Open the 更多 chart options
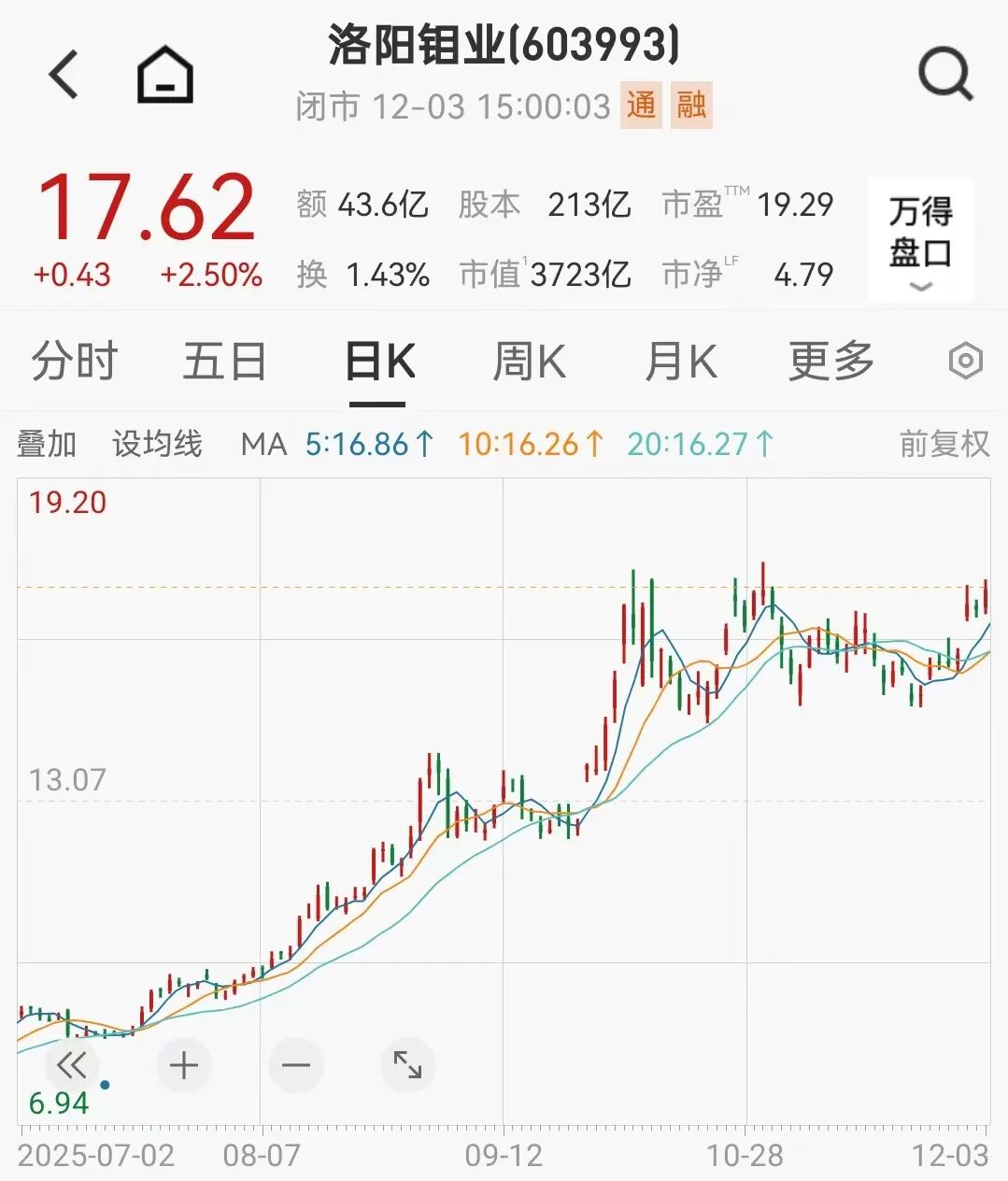This screenshot has height=1181, width=1008. pos(831,362)
